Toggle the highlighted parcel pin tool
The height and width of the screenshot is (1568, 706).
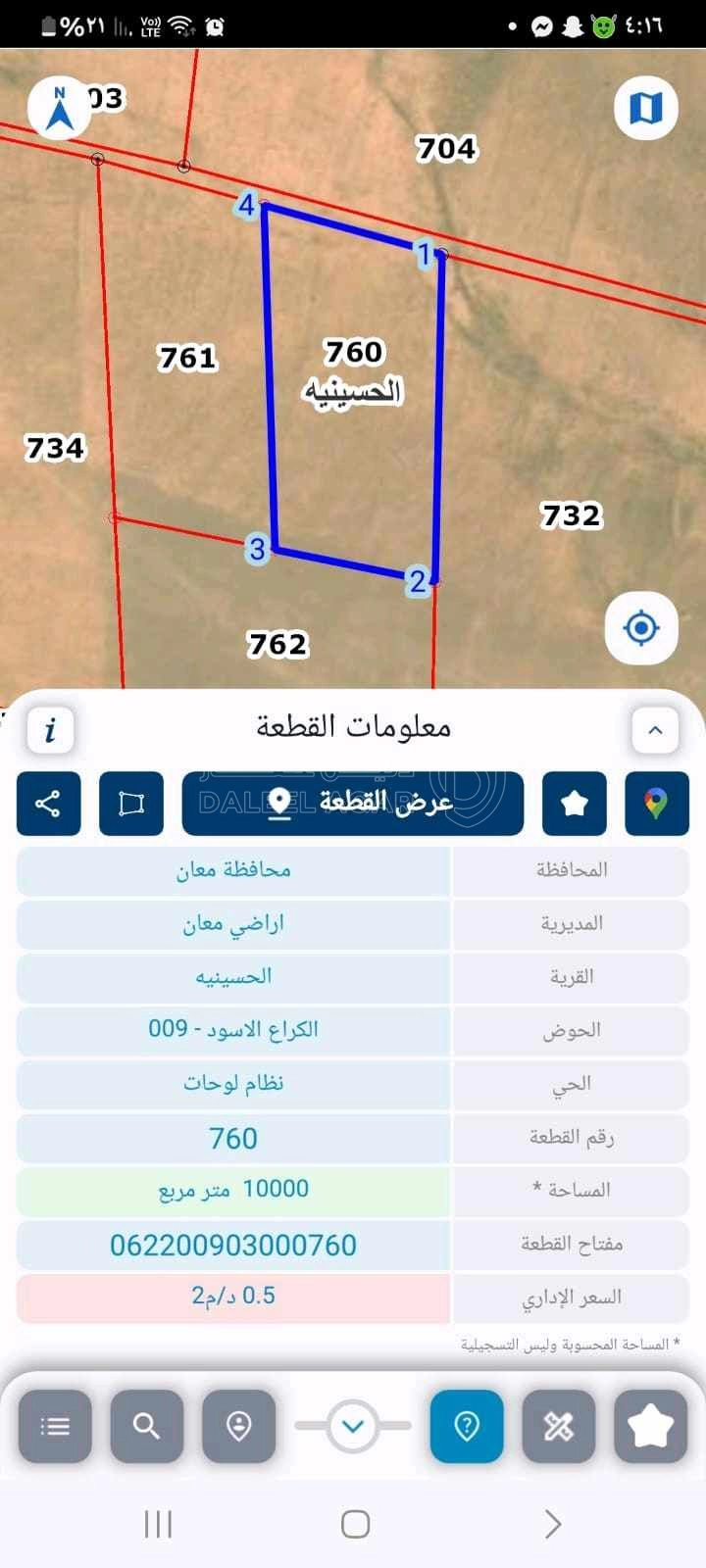click(x=468, y=1427)
